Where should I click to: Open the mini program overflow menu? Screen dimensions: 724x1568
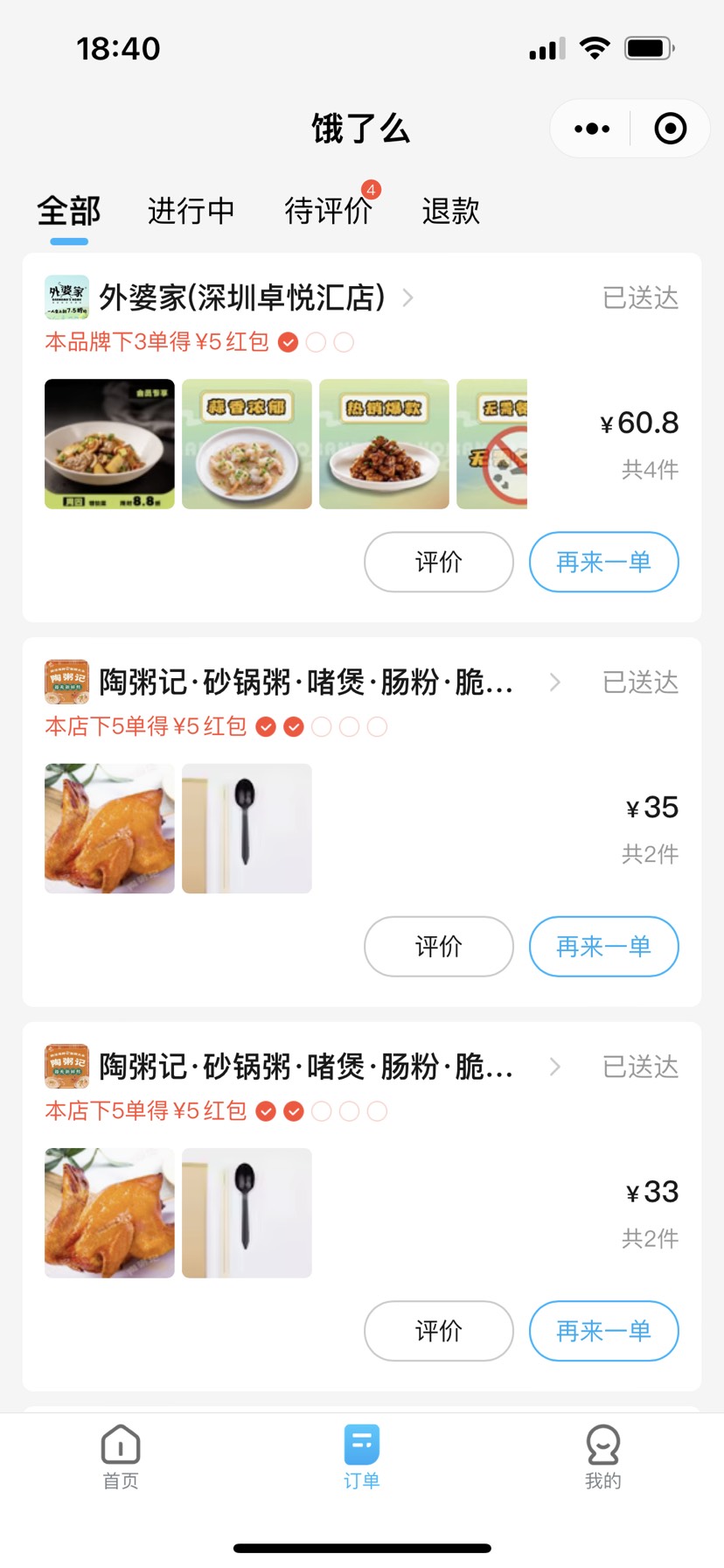pyautogui.click(x=592, y=129)
